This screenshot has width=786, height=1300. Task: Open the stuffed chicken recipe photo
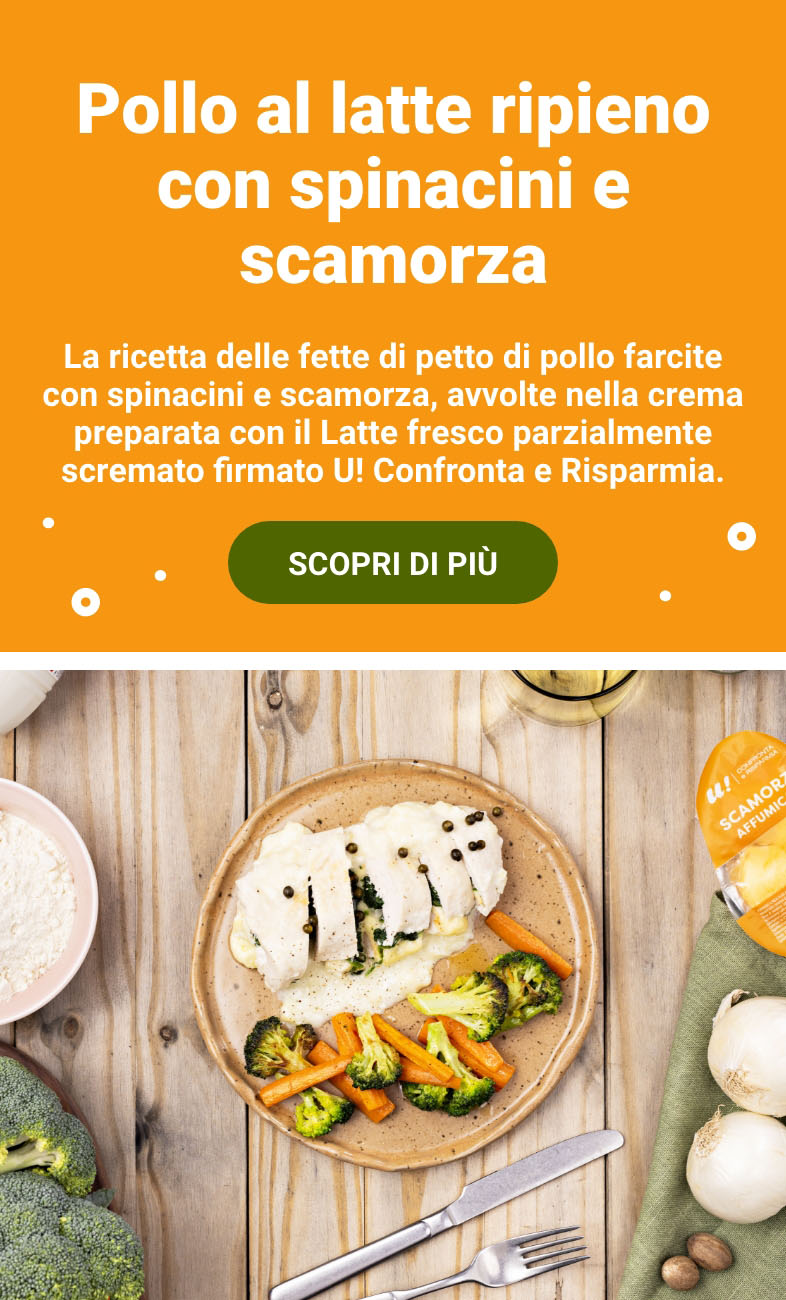393,984
